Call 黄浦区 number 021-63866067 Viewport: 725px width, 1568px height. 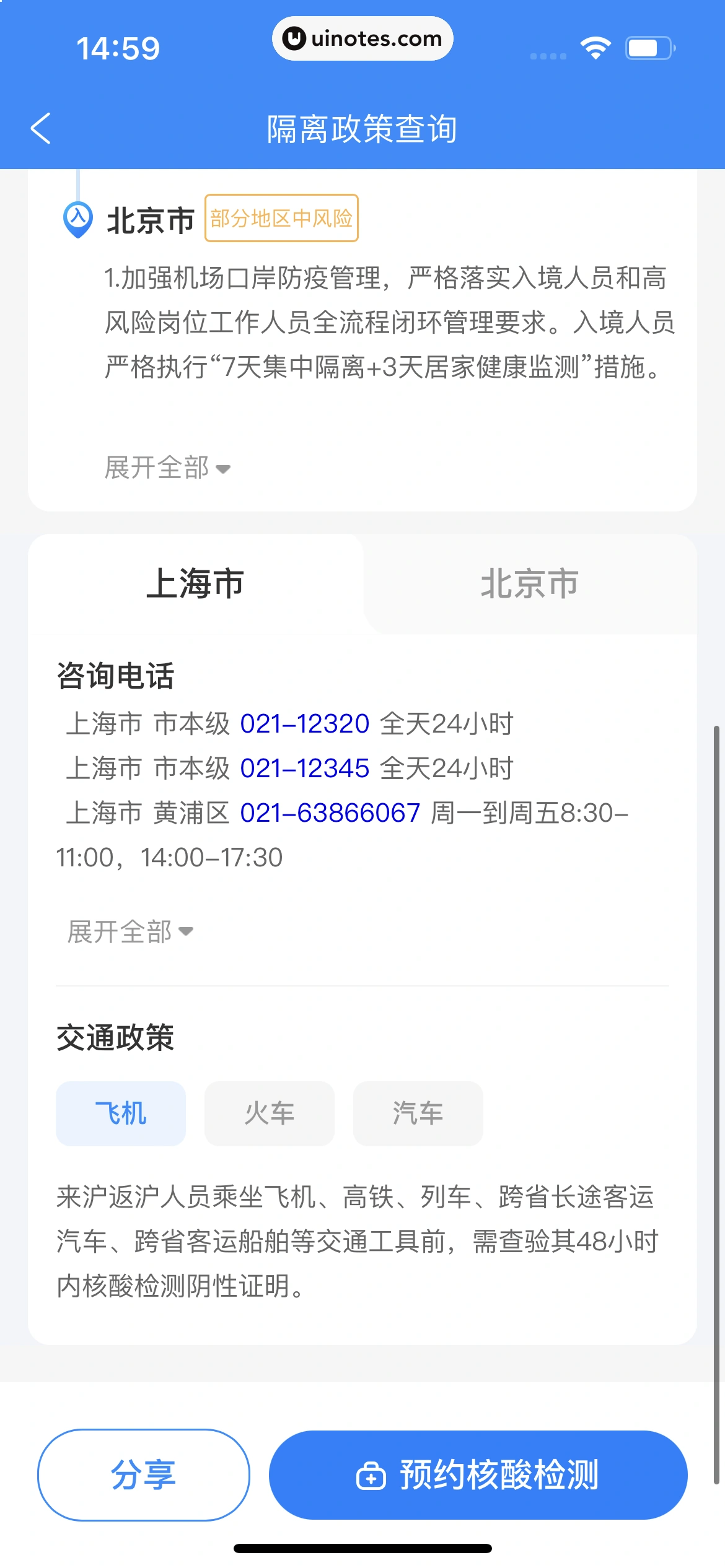click(330, 813)
